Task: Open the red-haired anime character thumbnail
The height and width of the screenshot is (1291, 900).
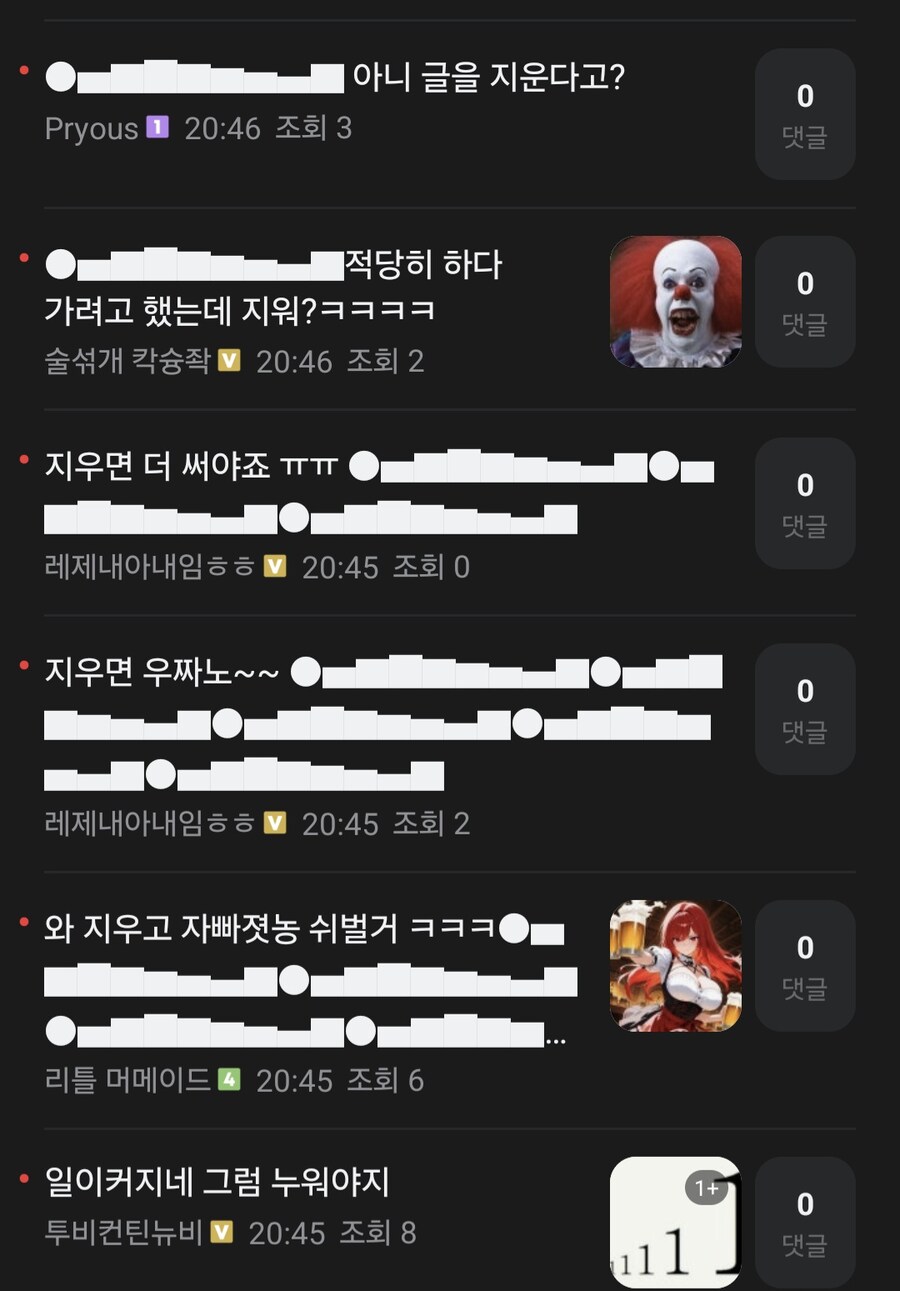Action: (674, 966)
